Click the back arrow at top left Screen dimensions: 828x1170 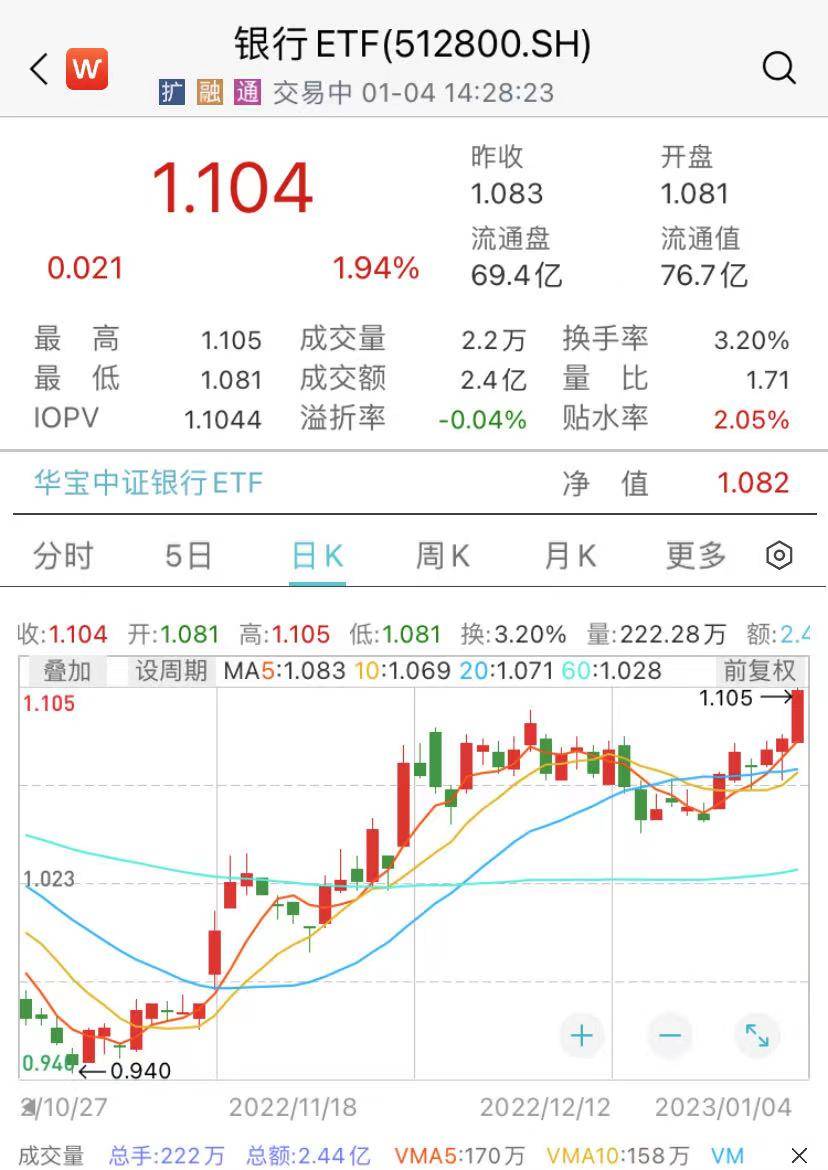pos(36,68)
